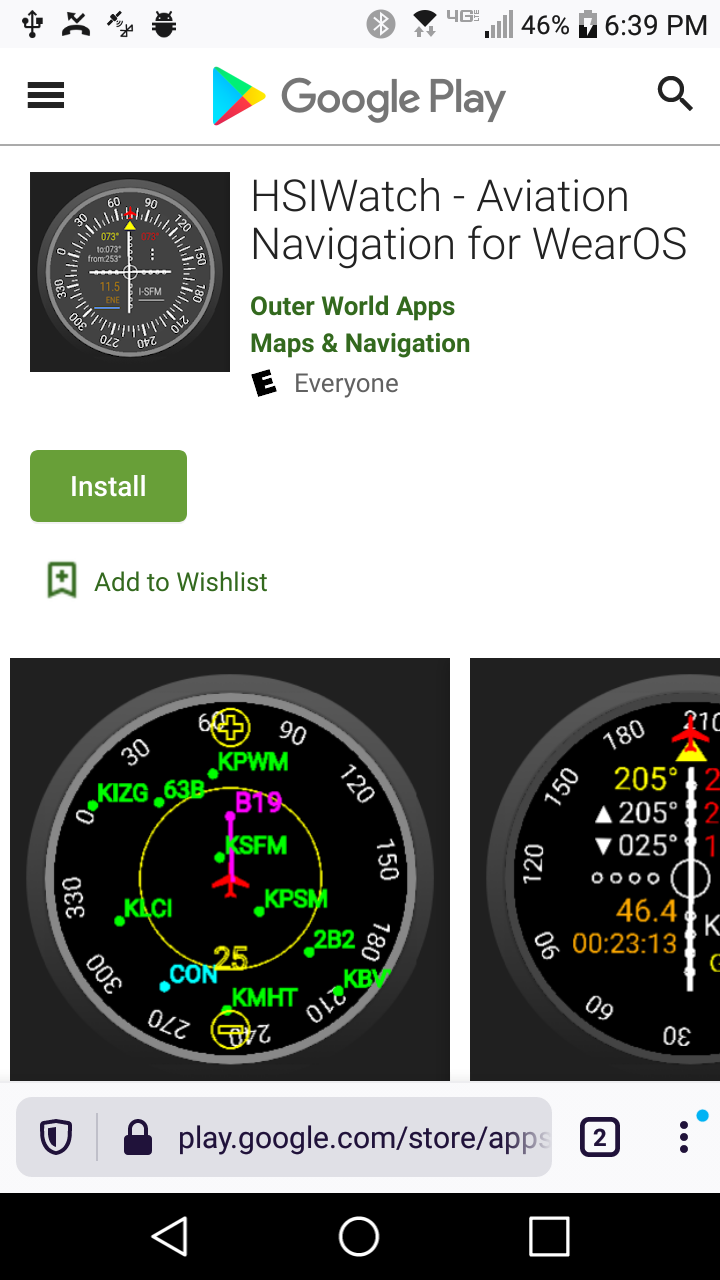Image resolution: width=720 pixels, height=1280 pixels.
Task: Install the HSIWatch app
Action: 108,486
